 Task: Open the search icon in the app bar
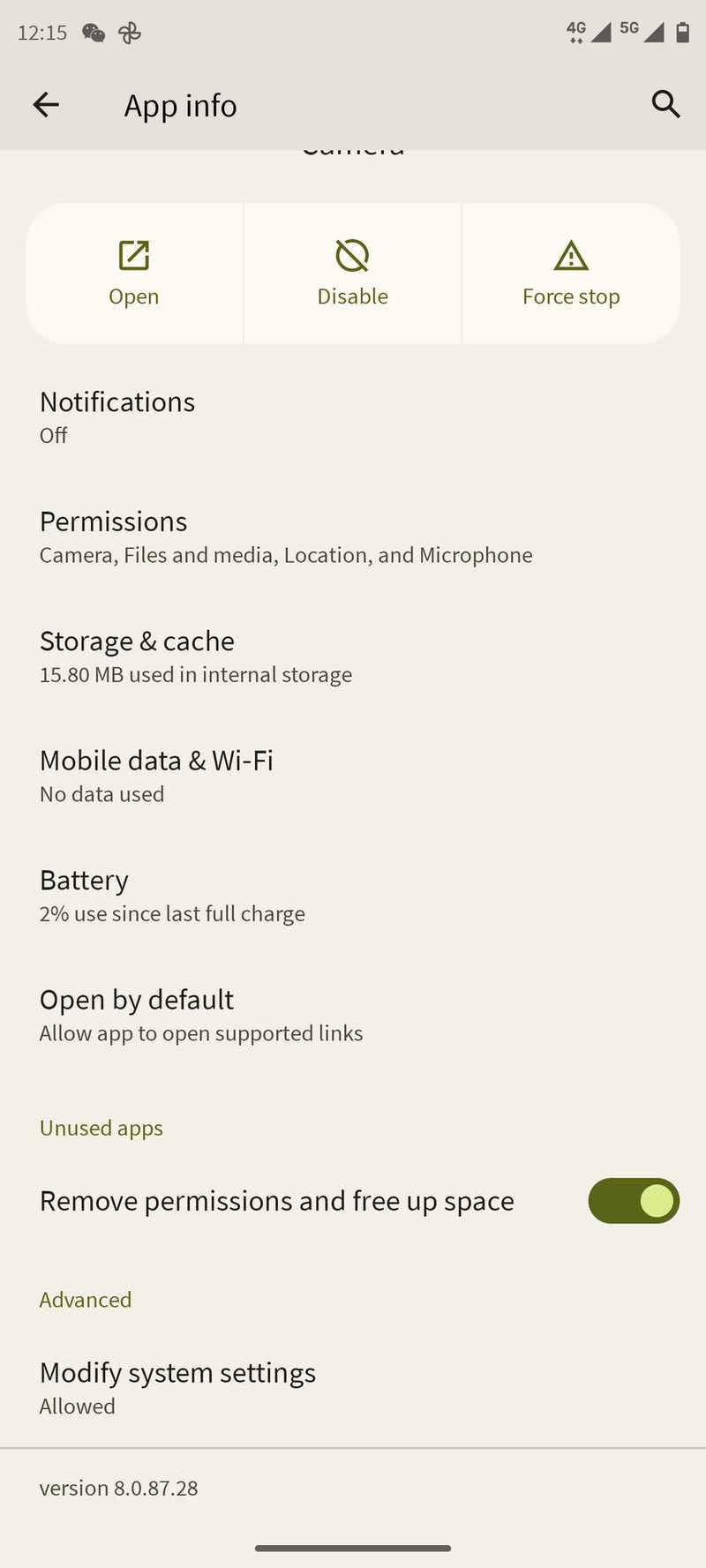click(x=665, y=104)
